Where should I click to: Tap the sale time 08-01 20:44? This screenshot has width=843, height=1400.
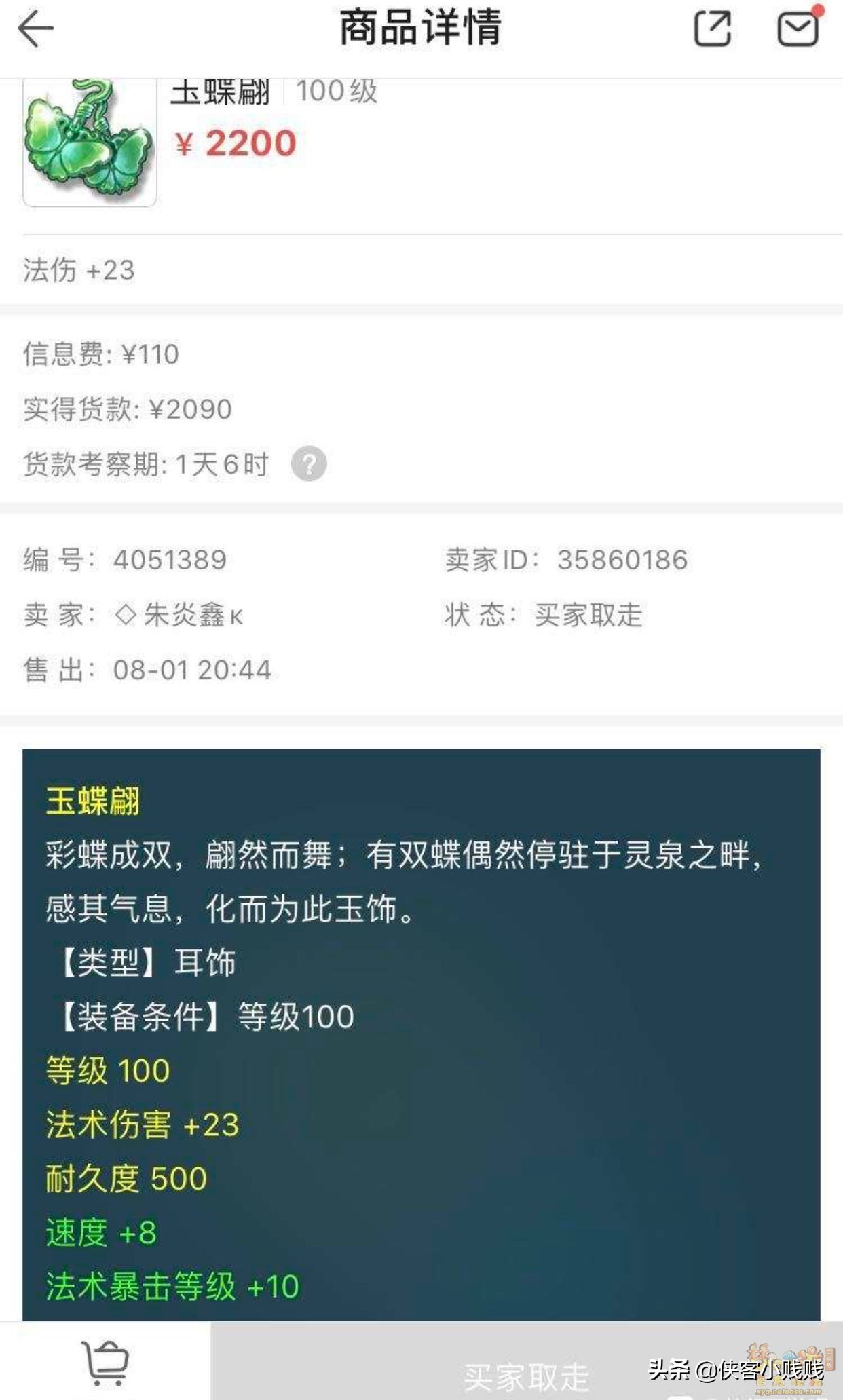pos(193,669)
